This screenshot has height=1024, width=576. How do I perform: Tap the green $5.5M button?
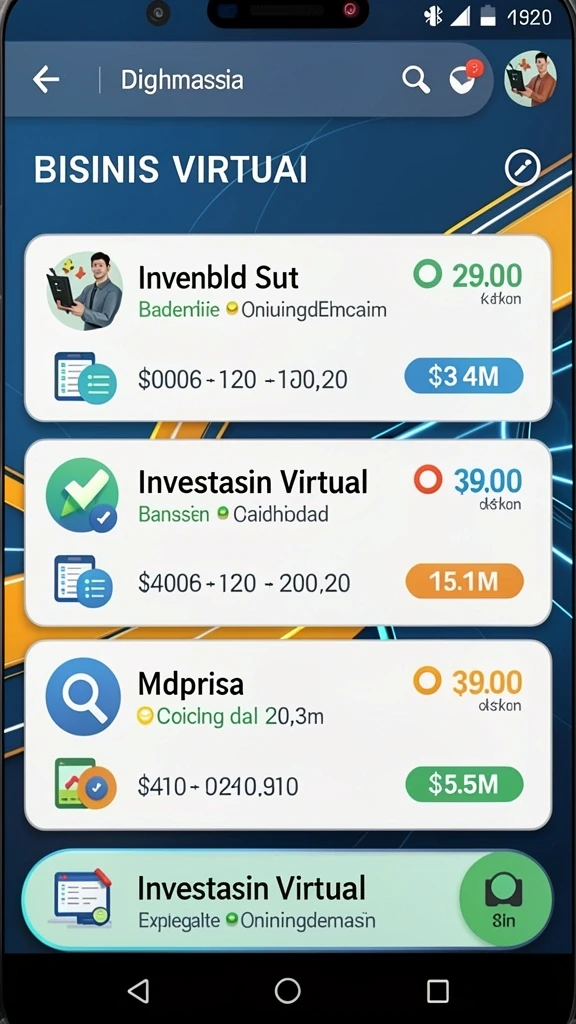tap(464, 784)
